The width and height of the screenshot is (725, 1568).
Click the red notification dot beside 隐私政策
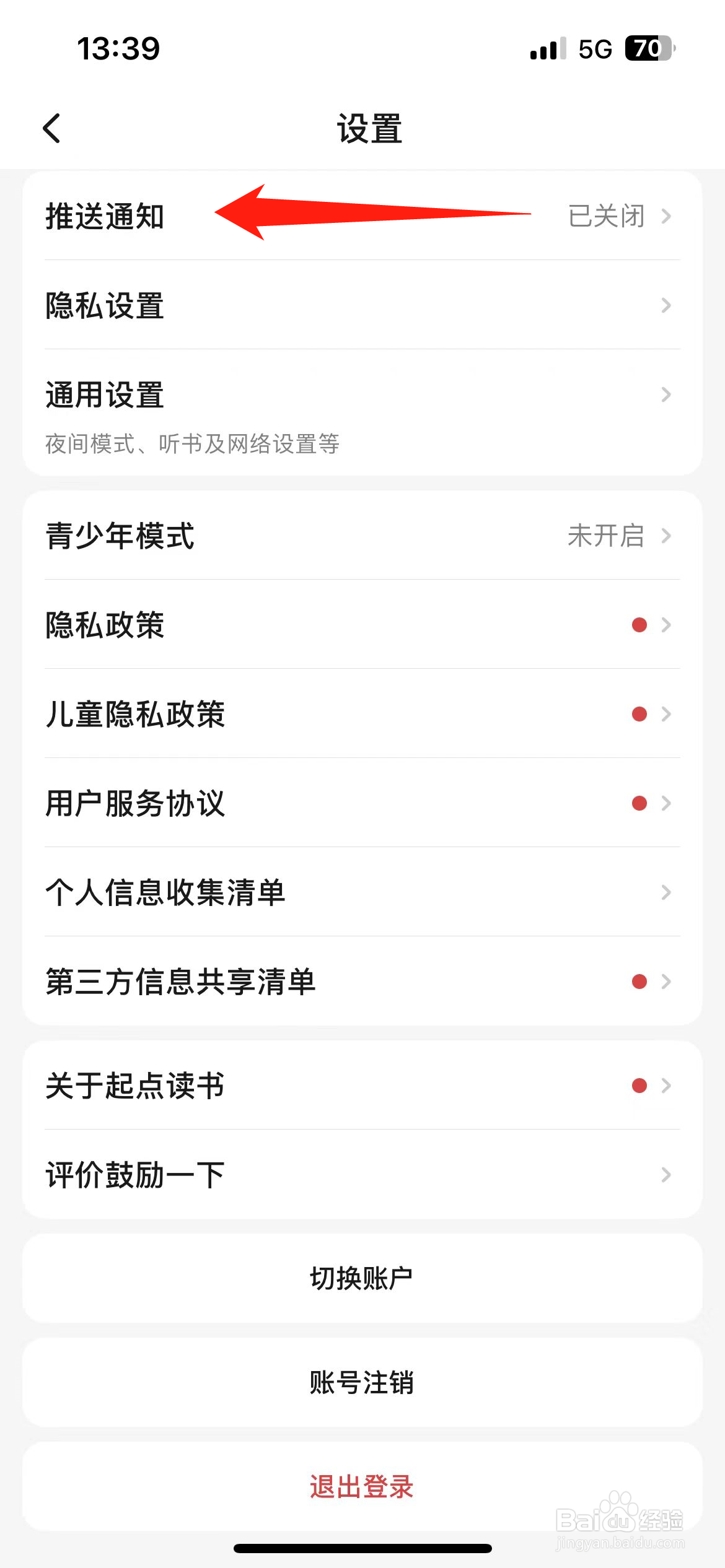click(x=639, y=624)
